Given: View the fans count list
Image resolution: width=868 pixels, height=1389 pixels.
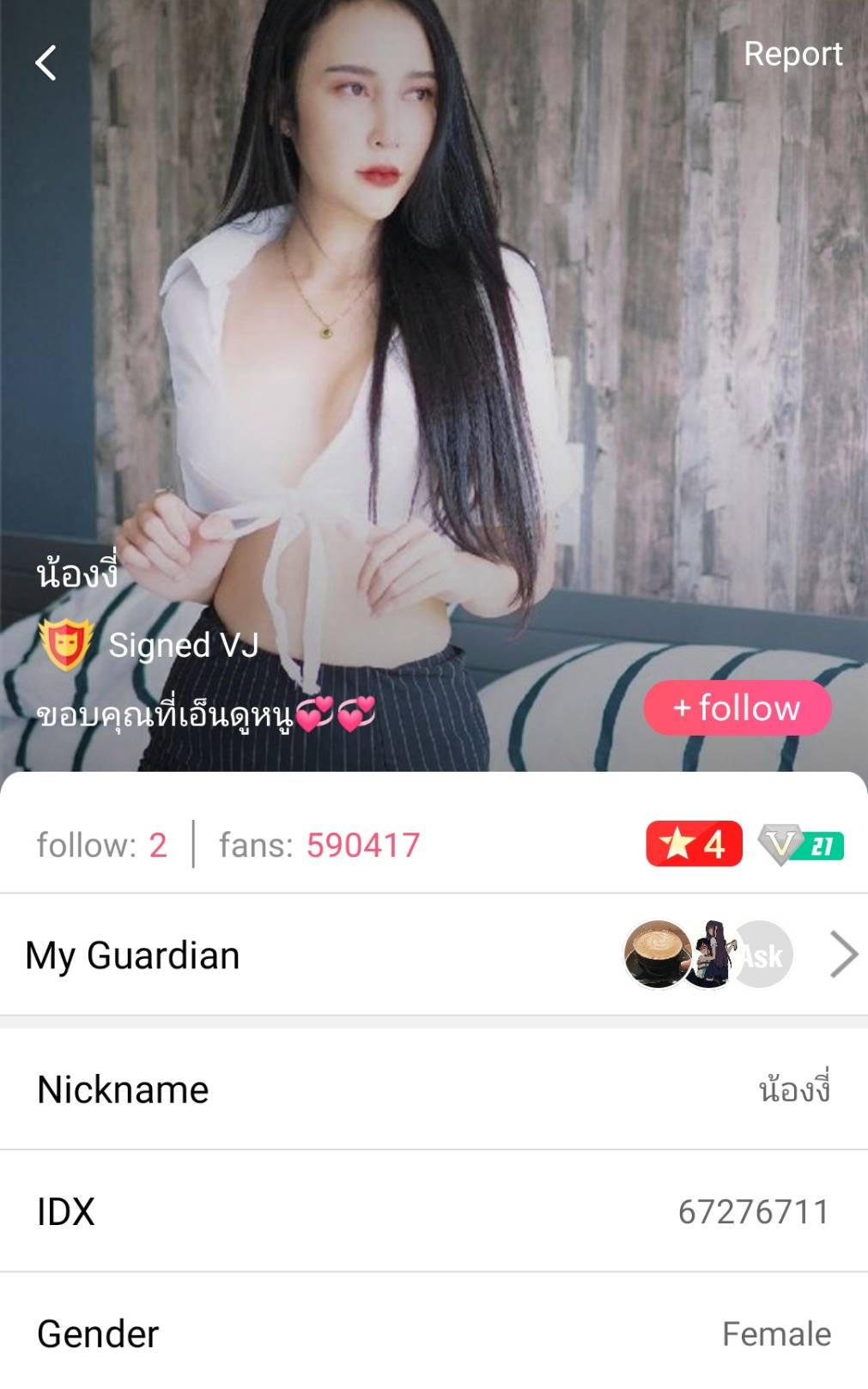Looking at the screenshot, I should [319, 845].
